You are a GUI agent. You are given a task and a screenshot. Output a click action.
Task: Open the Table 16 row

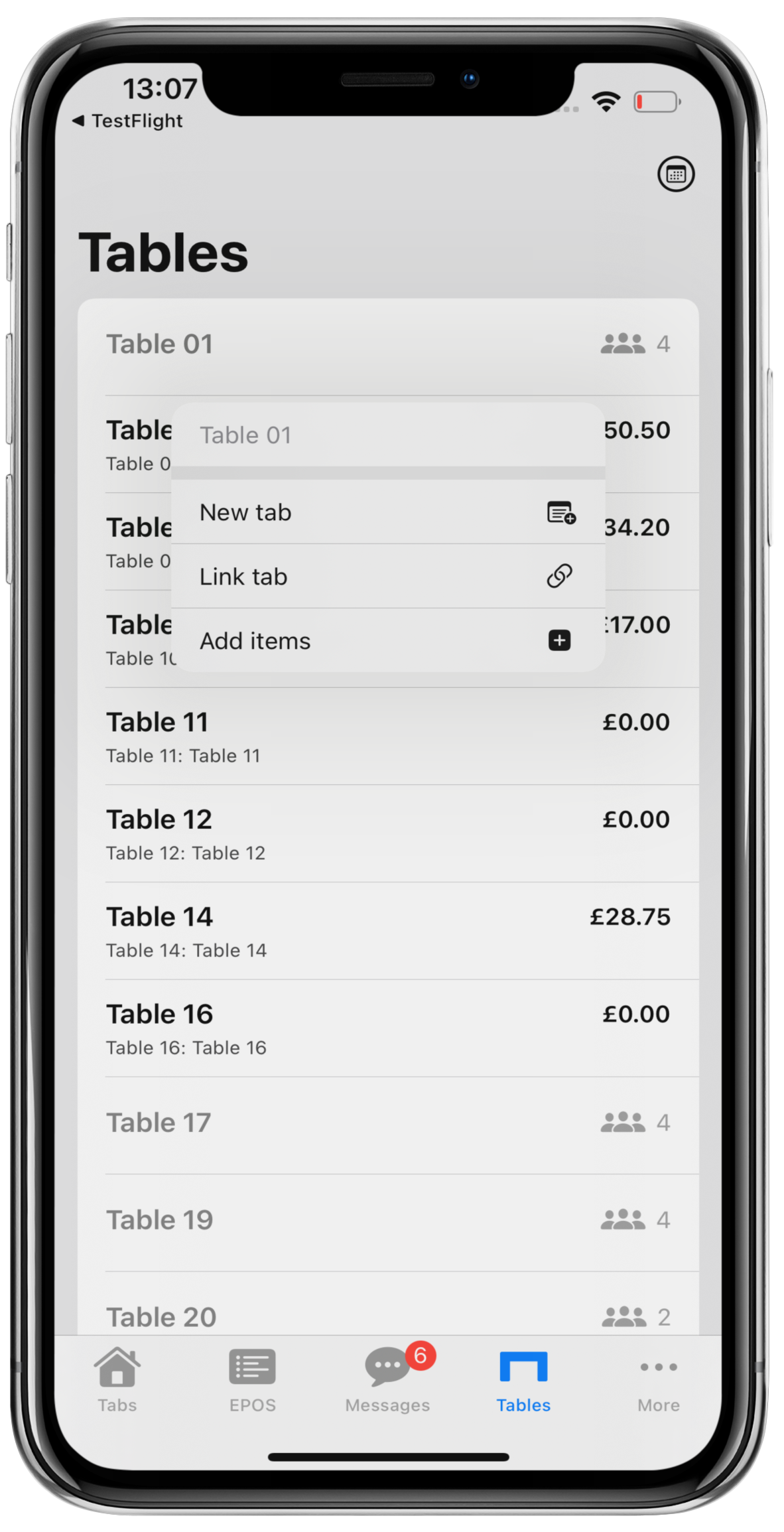coord(387,1028)
